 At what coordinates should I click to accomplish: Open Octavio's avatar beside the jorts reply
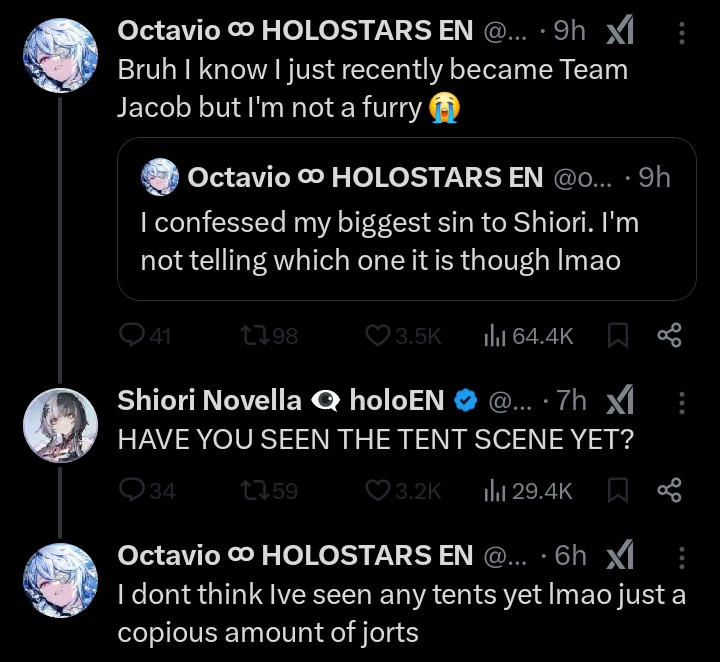[x=59, y=581]
